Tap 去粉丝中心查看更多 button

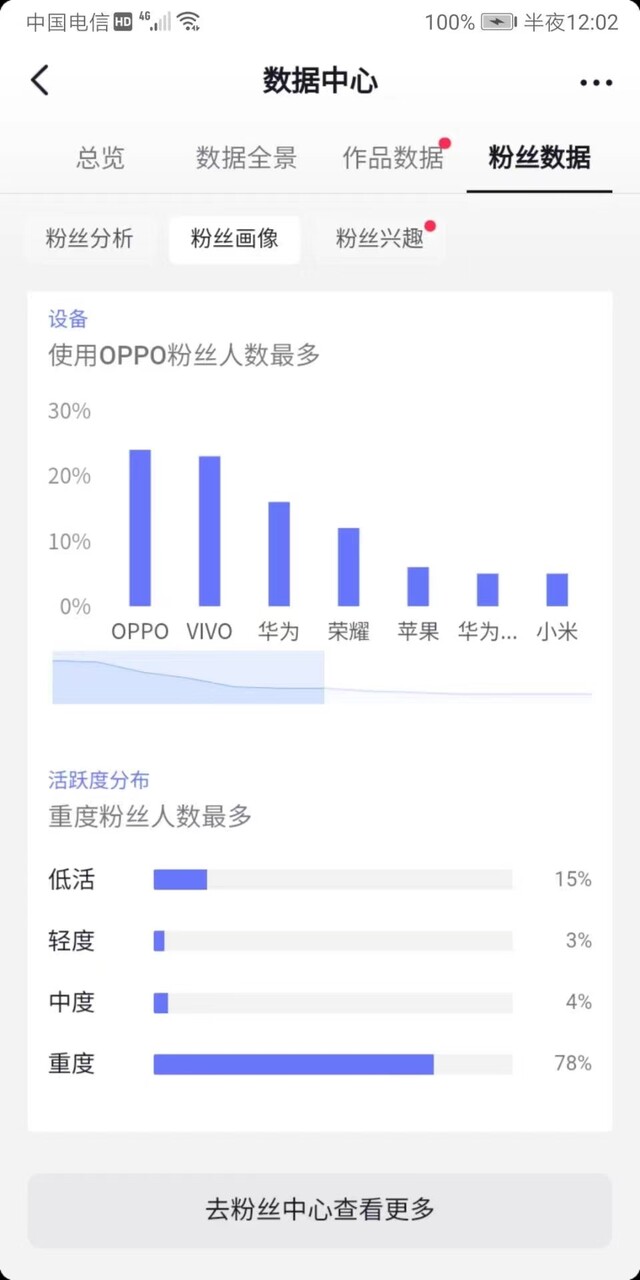pyautogui.click(x=319, y=1210)
